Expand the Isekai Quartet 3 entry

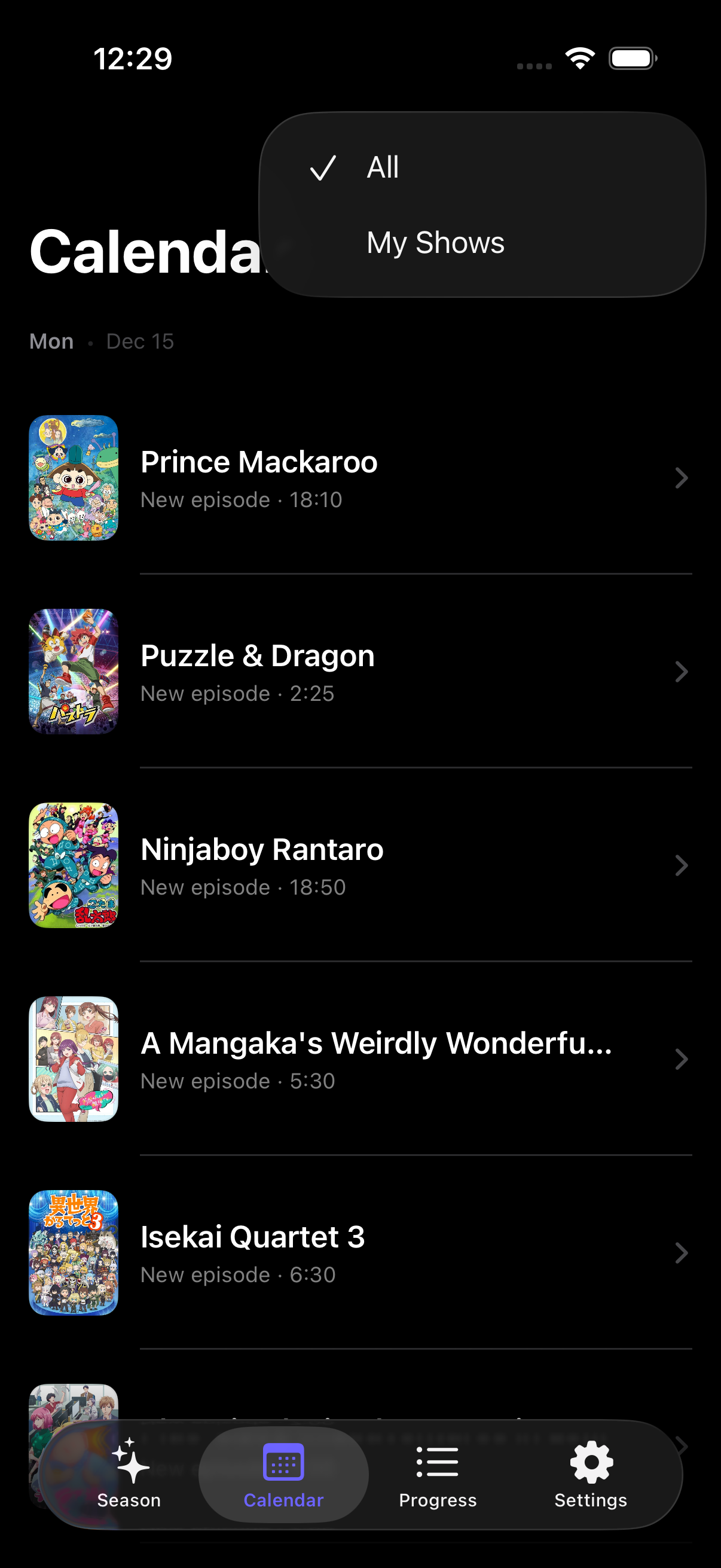click(682, 1253)
